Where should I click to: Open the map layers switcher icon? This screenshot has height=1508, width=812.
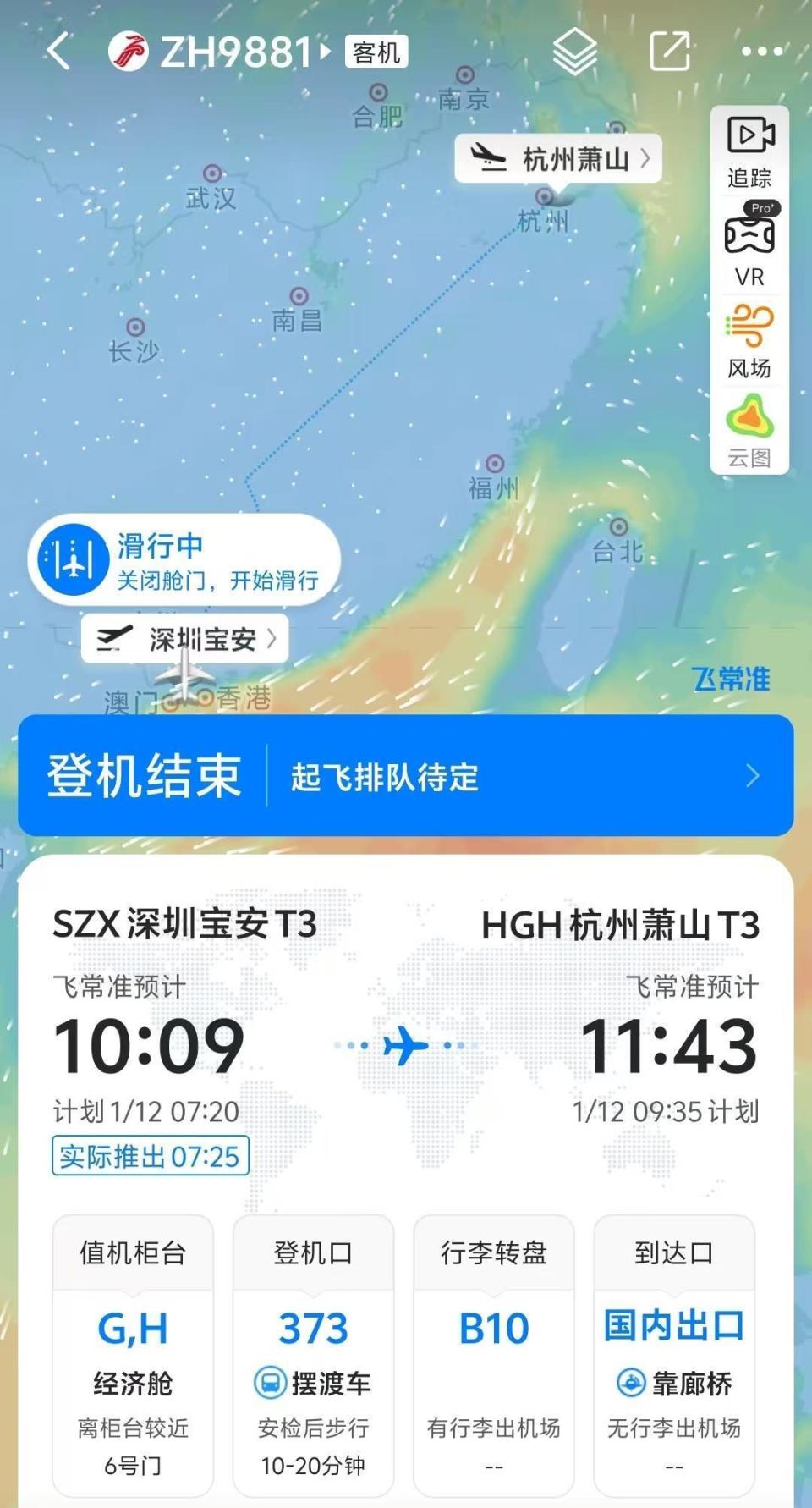pyautogui.click(x=576, y=52)
